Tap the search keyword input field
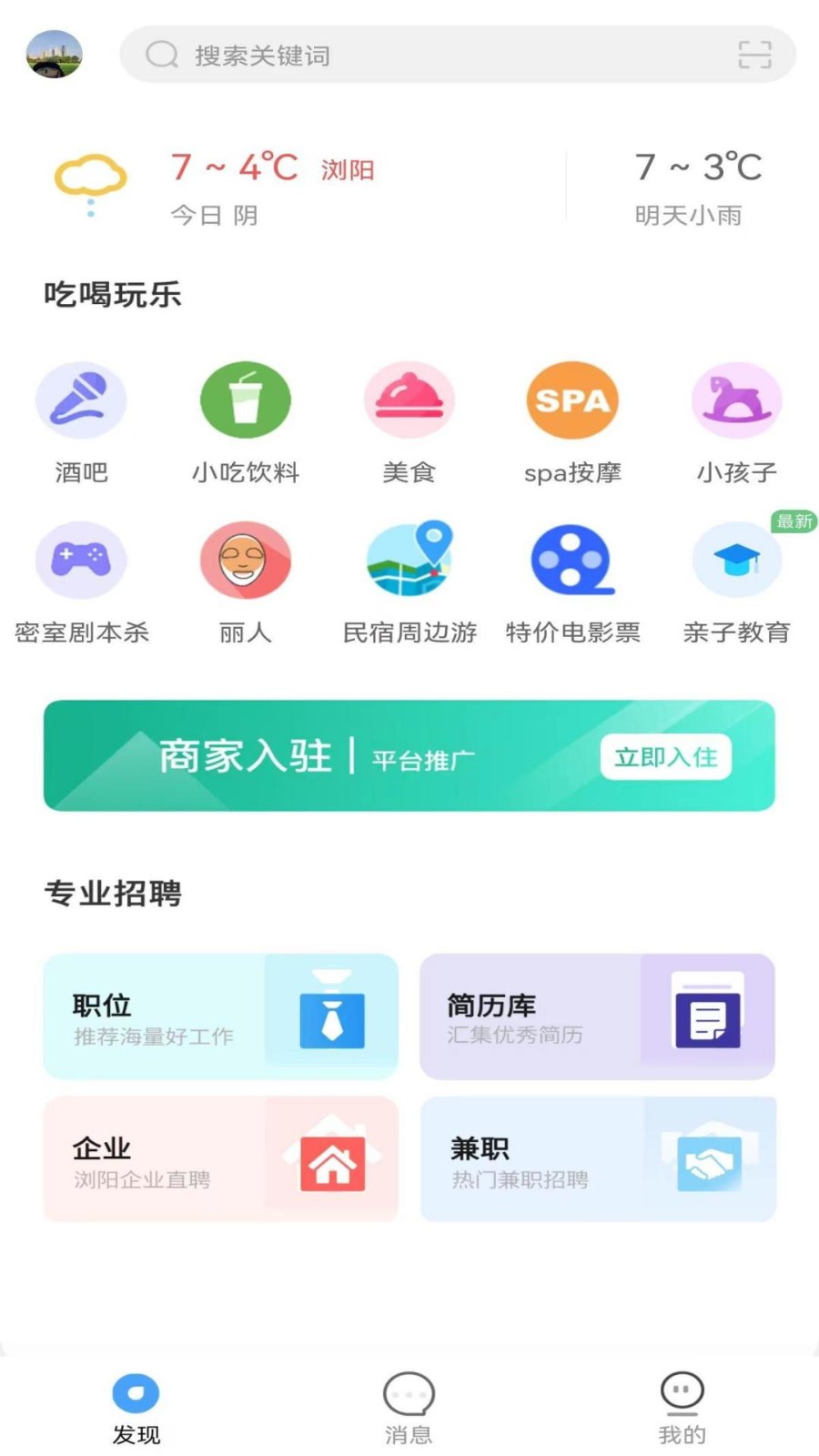 pyautogui.click(x=409, y=55)
